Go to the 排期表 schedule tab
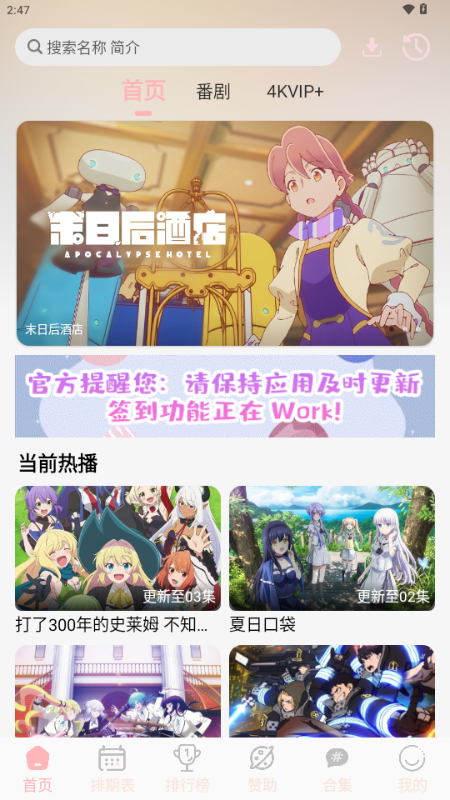The width and height of the screenshot is (450, 800). point(112,769)
